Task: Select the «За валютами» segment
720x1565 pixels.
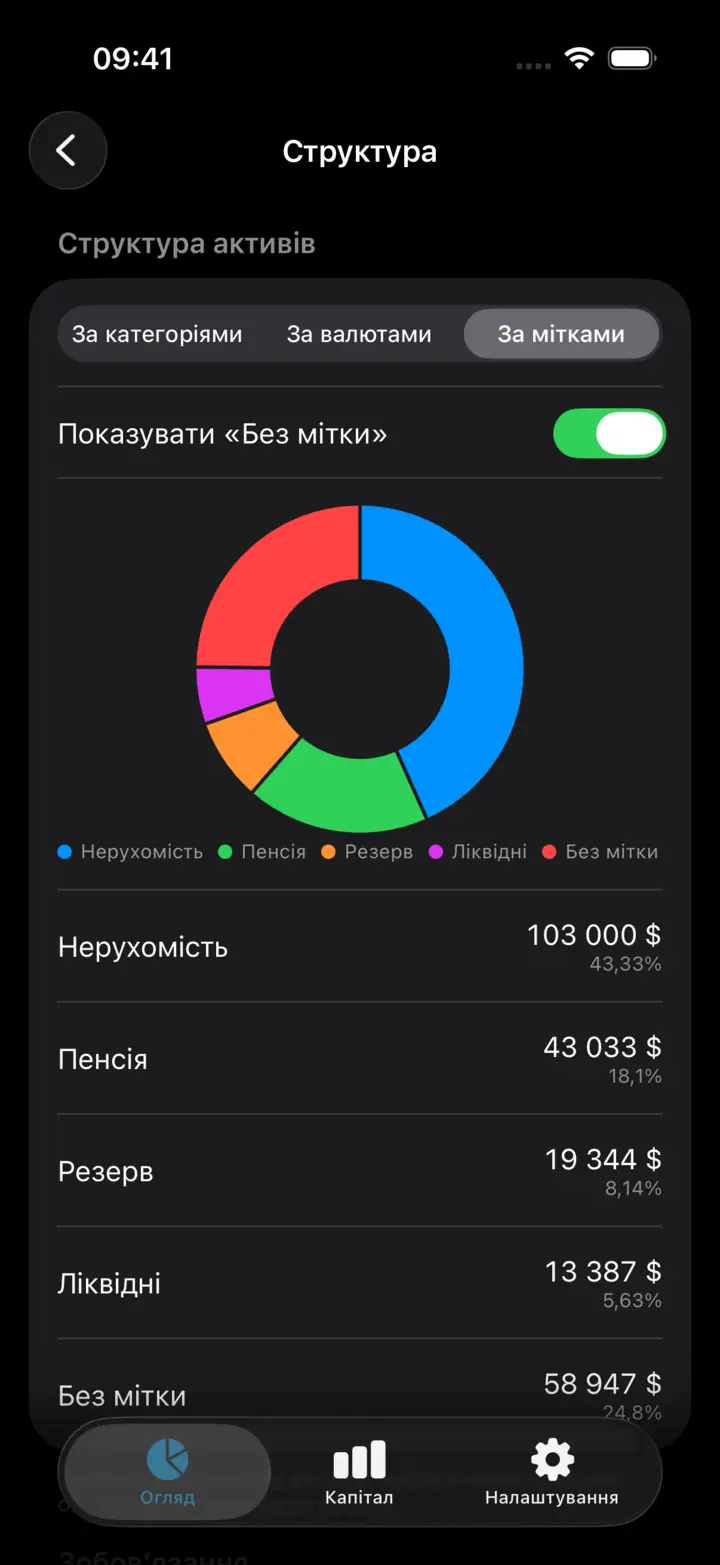Action: tap(359, 334)
